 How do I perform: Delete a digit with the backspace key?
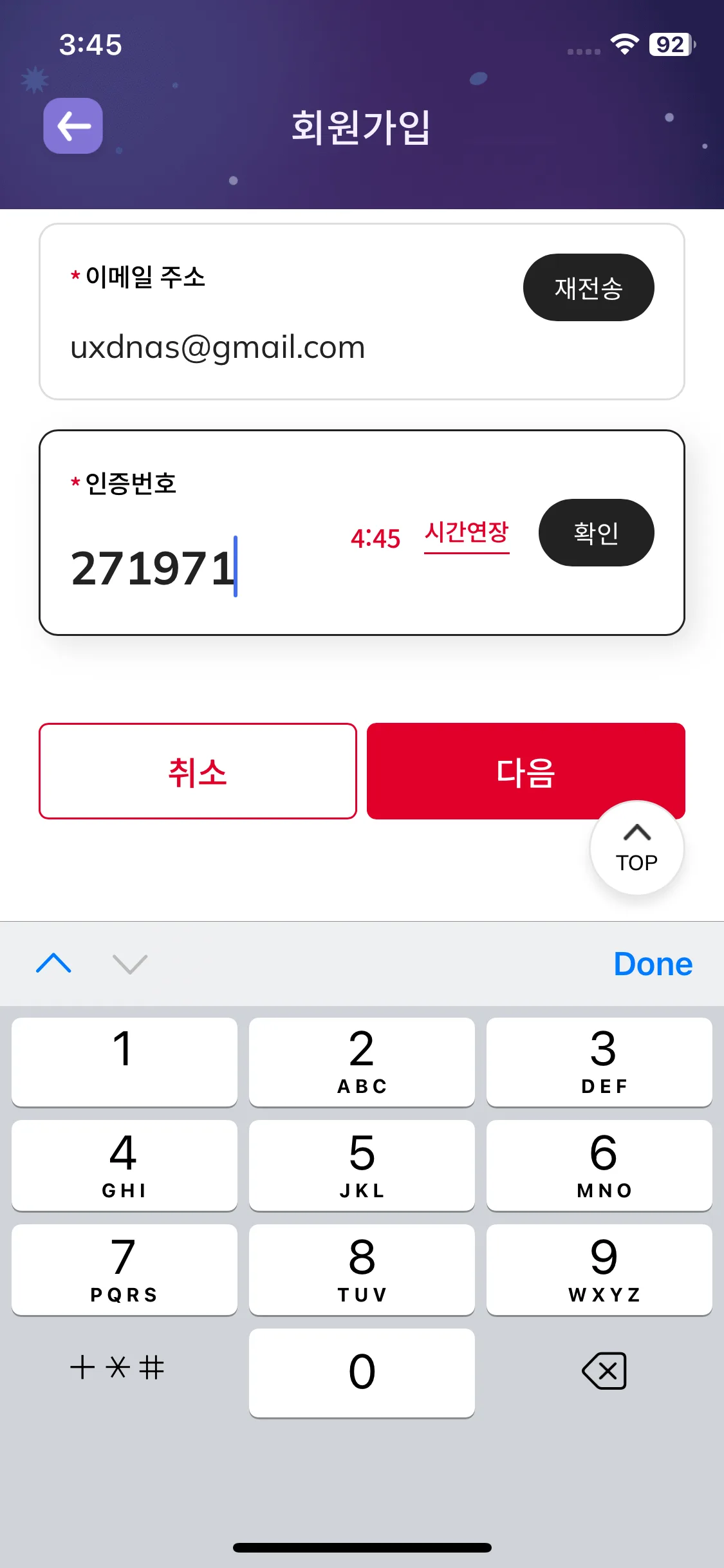coord(604,1371)
